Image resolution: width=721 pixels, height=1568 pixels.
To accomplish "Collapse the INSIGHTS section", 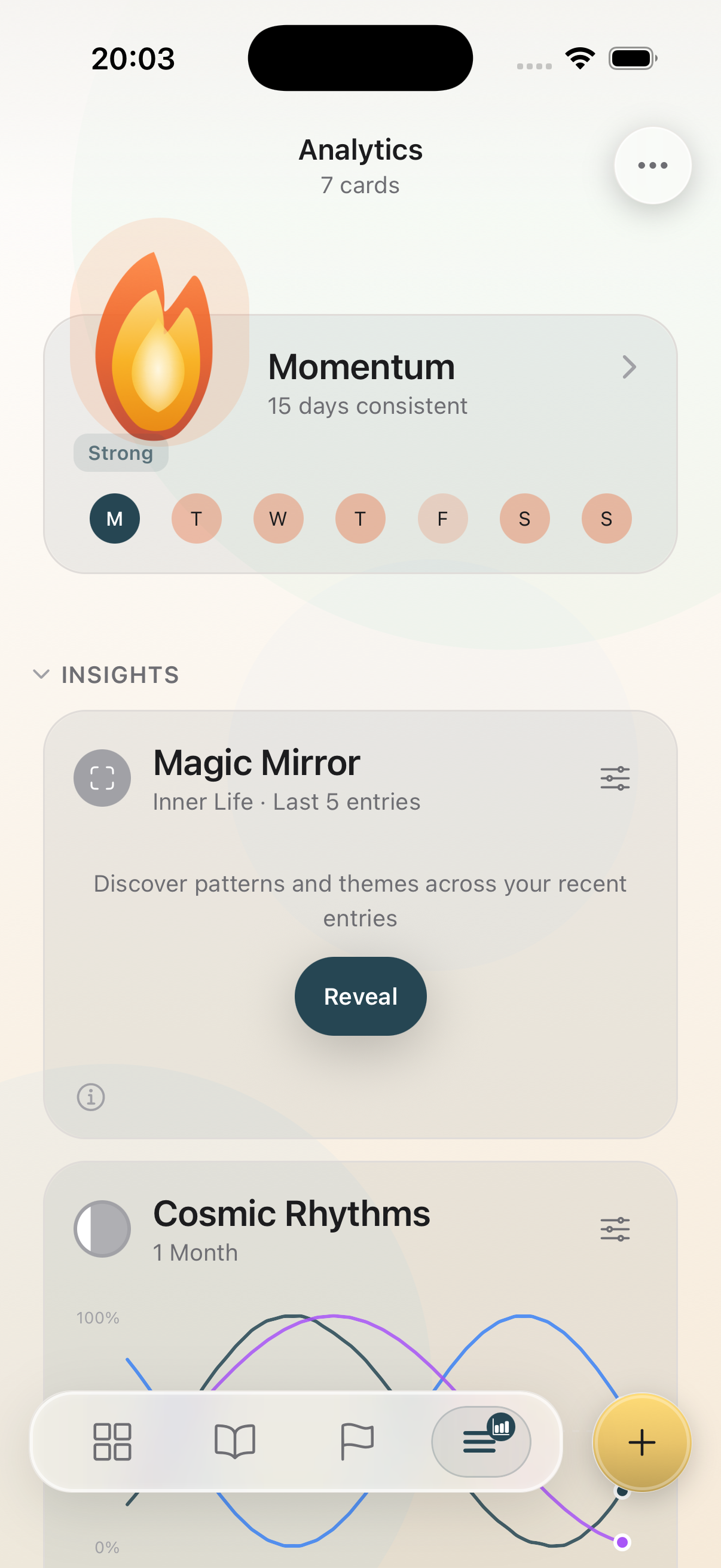I will (41, 675).
